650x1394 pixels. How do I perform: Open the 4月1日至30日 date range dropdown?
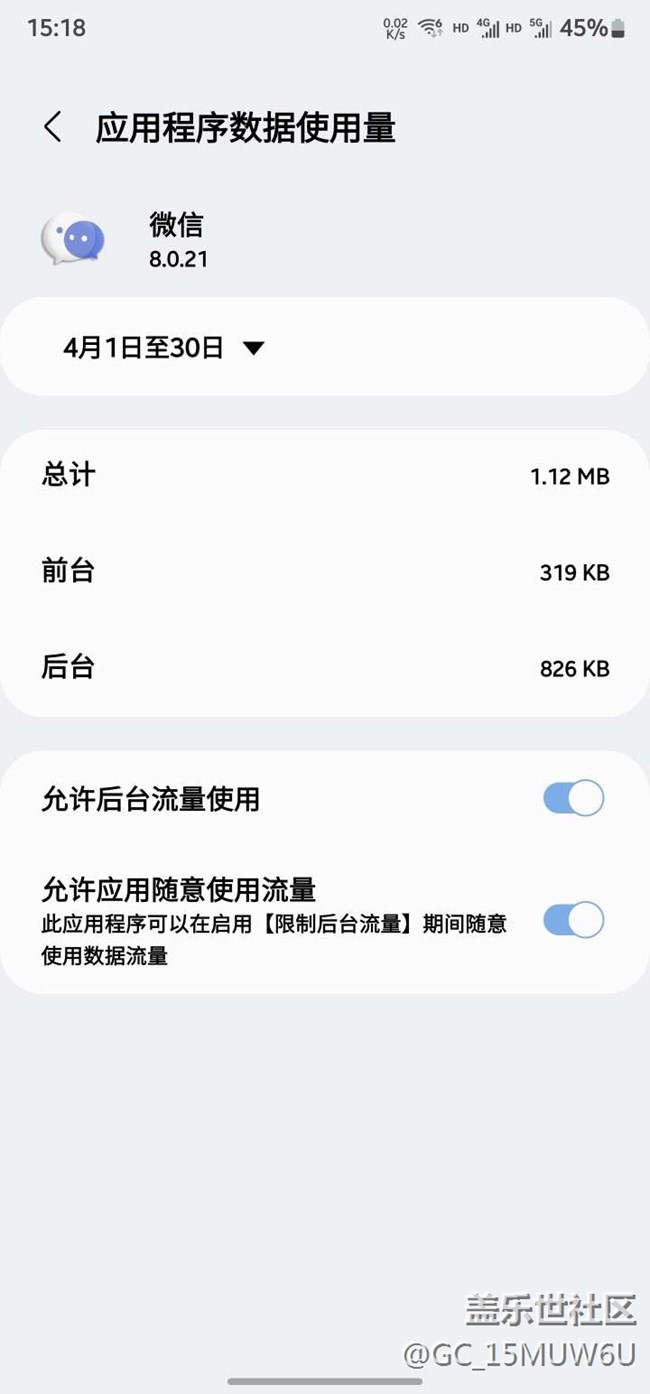point(163,347)
